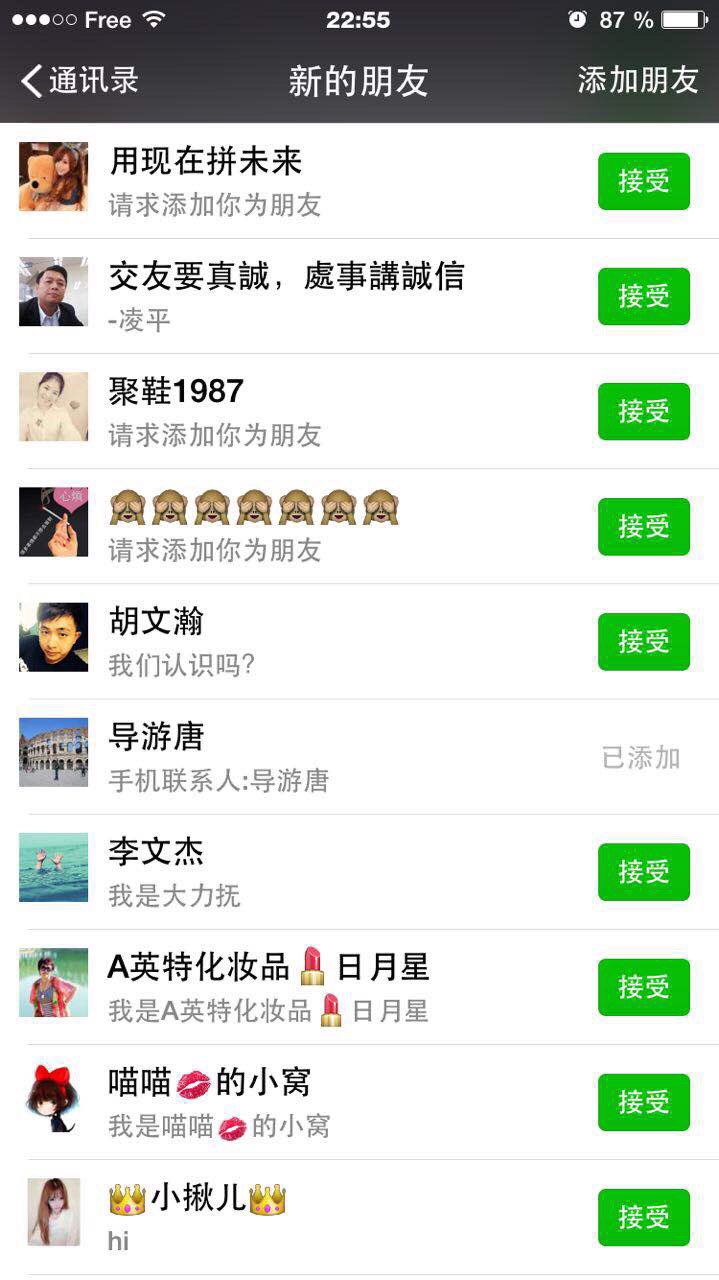The height and width of the screenshot is (1280, 719).
Task: Accept 聚鞋1987 as a friend
Action: [x=643, y=411]
